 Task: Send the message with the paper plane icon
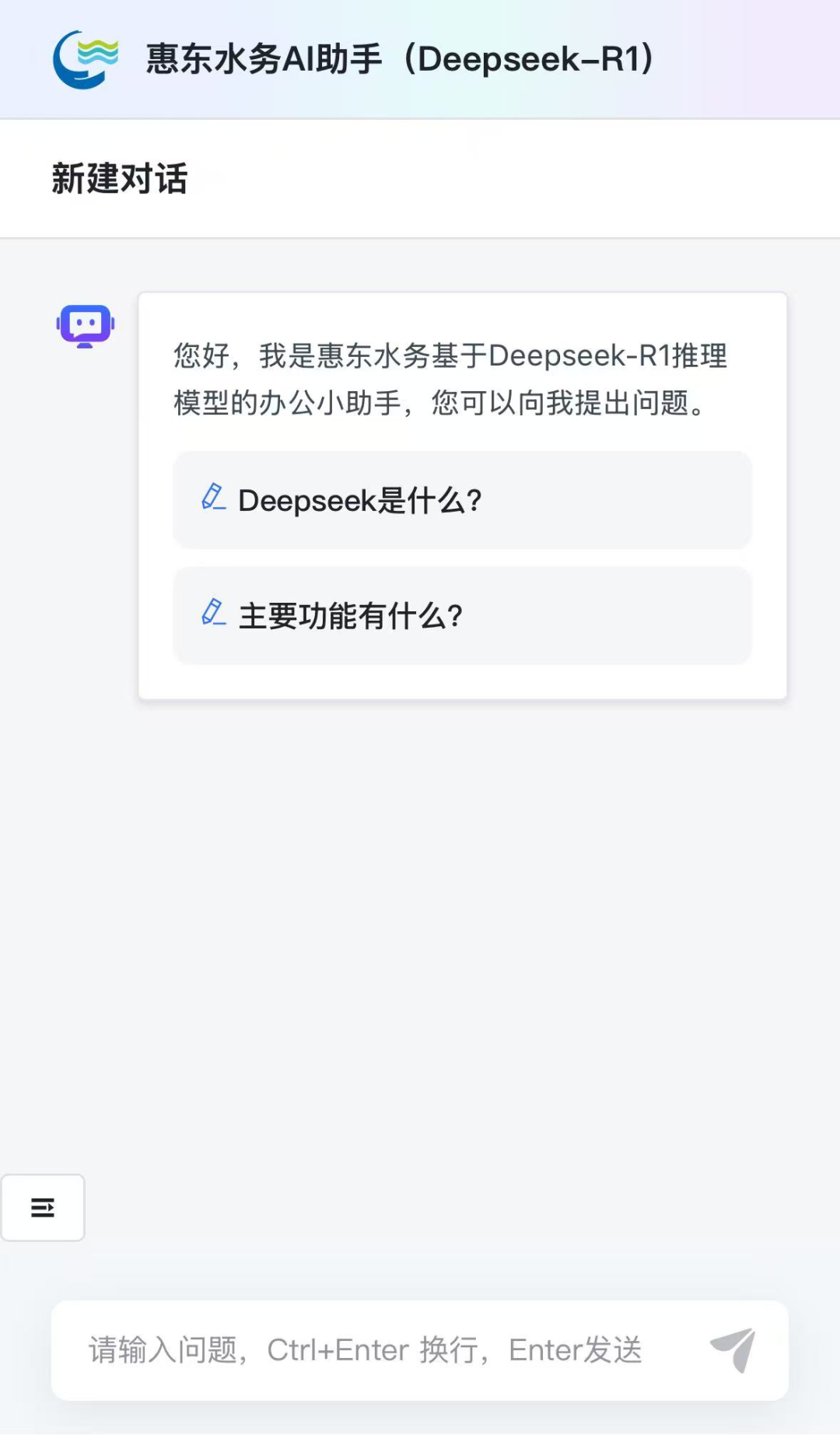(x=733, y=1349)
